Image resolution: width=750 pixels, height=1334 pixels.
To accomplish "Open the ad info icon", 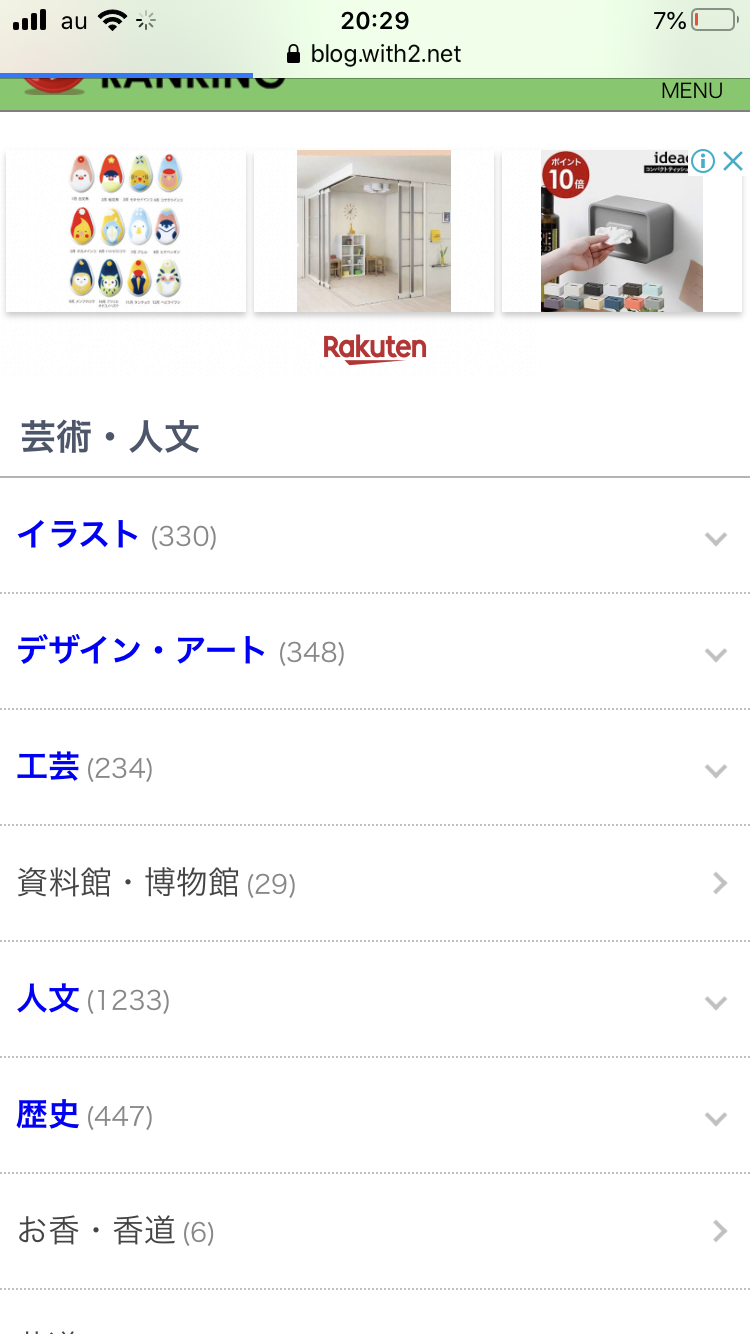I will pyautogui.click(x=704, y=161).
